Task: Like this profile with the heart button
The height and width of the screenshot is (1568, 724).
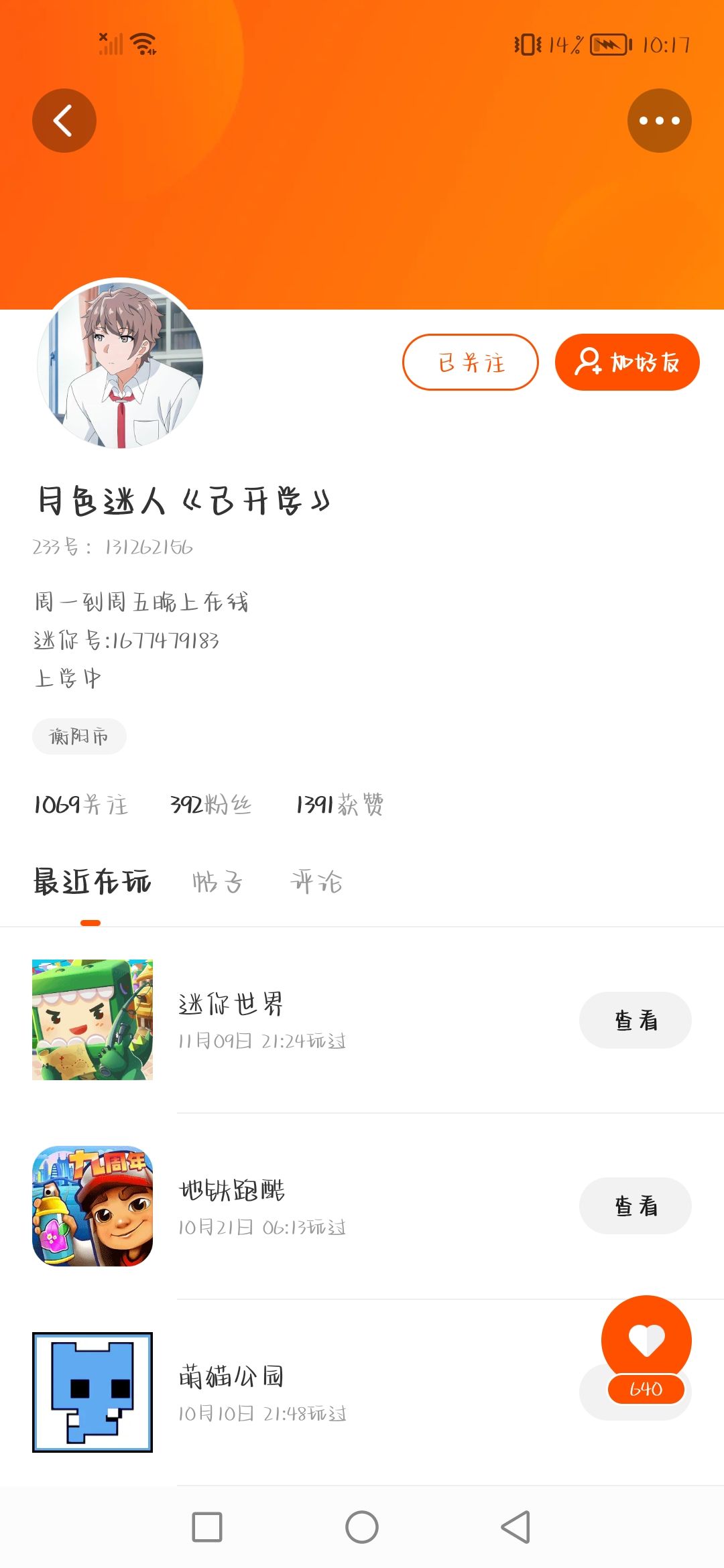Action: point(646,1340)
